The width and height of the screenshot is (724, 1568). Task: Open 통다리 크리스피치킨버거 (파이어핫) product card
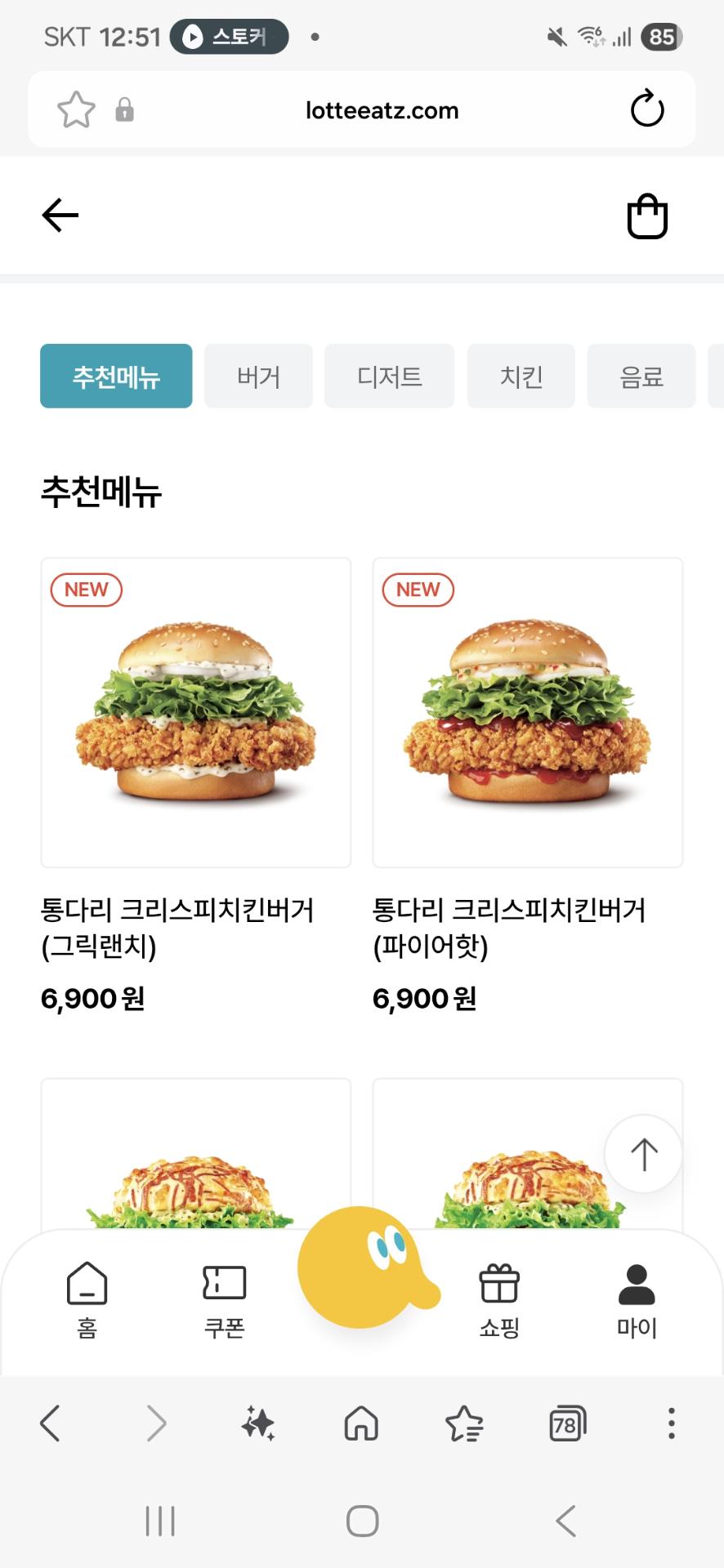tap(528, 713)
